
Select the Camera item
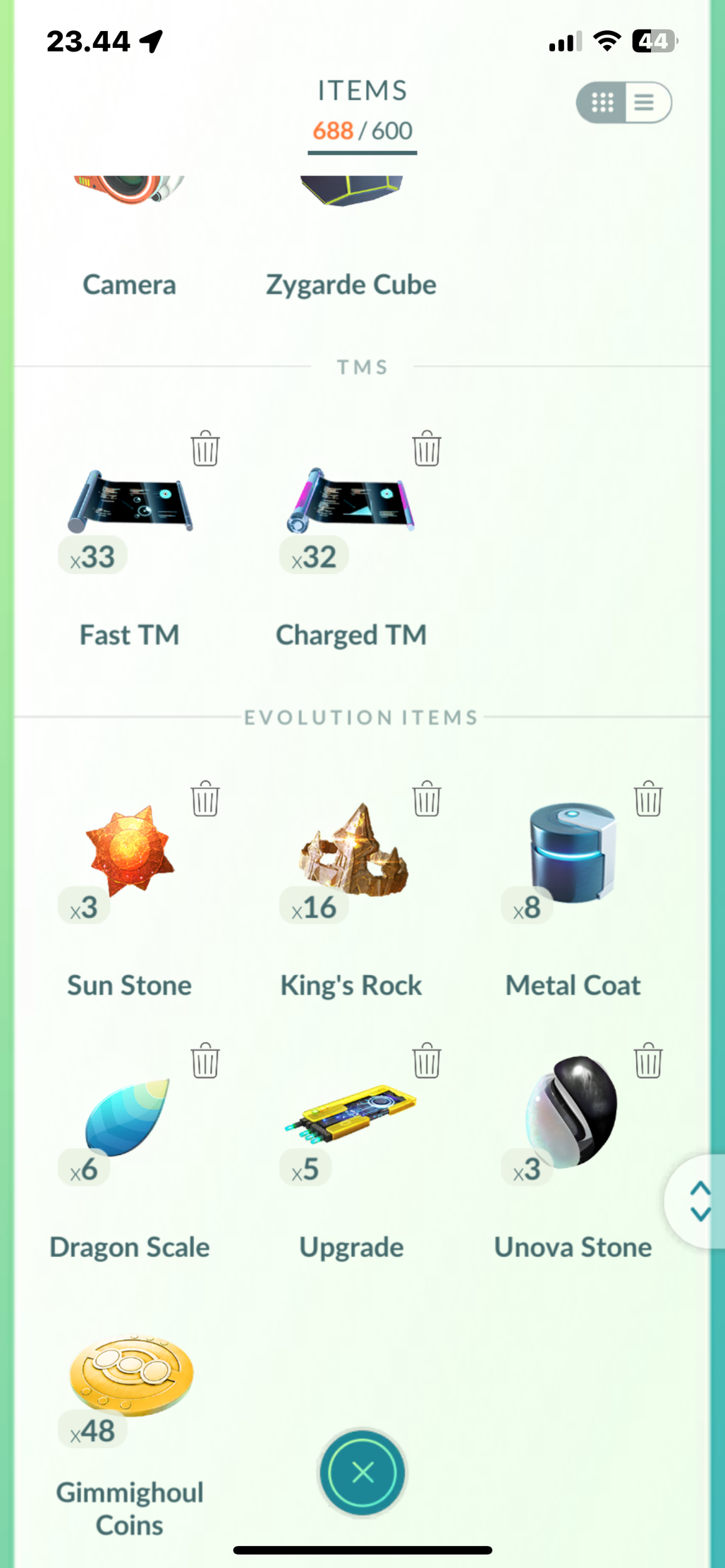pos(130,212)
